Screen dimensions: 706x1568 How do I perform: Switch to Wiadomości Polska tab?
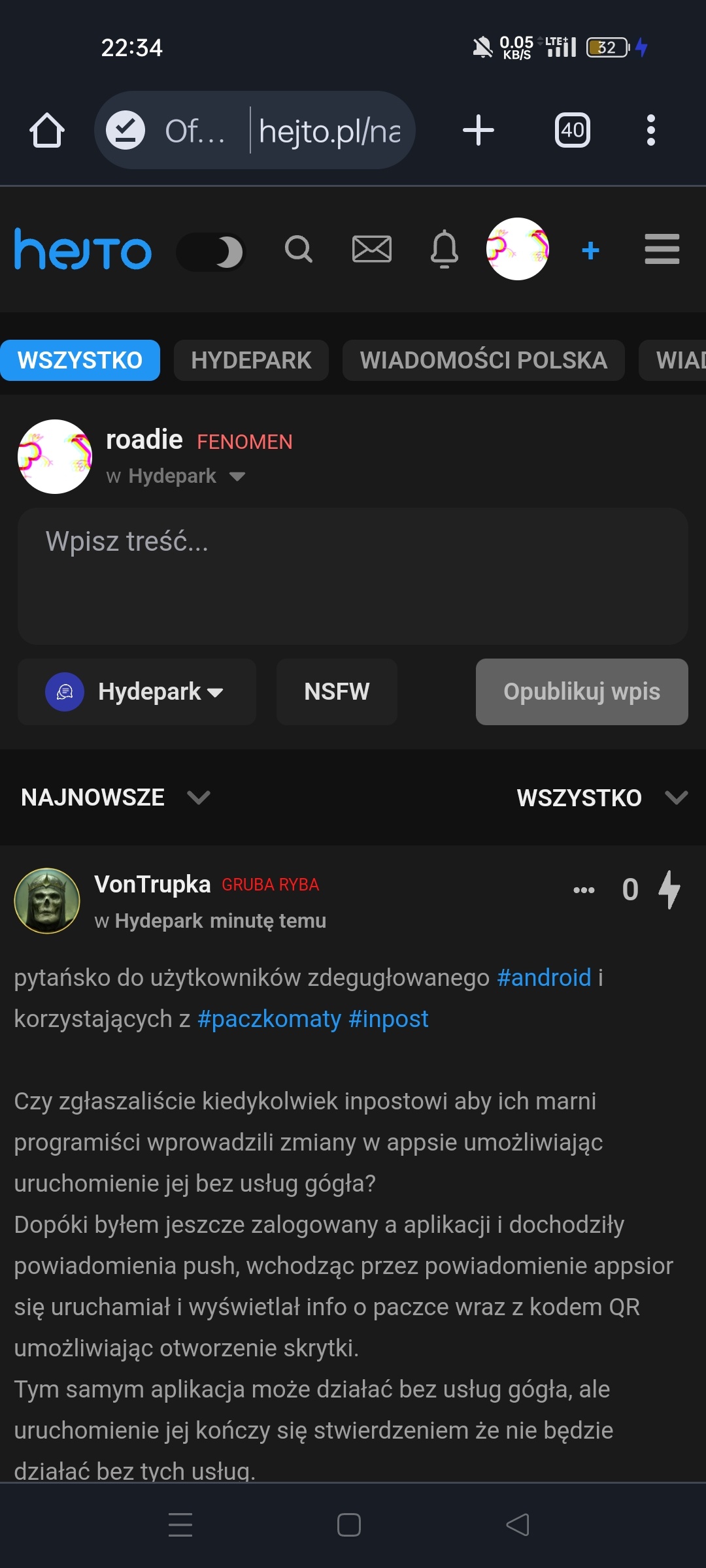coord(483,360)
